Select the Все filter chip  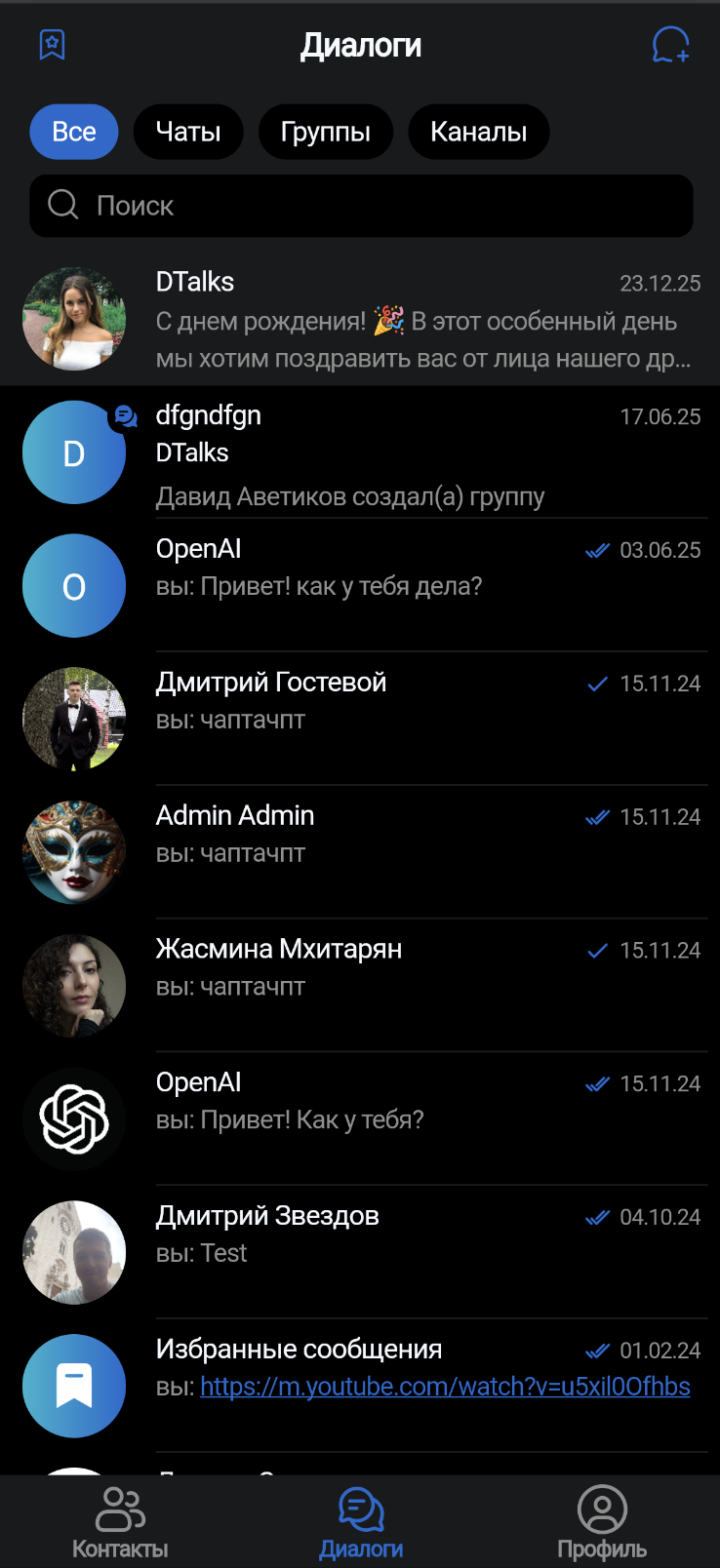click(73, 131)
